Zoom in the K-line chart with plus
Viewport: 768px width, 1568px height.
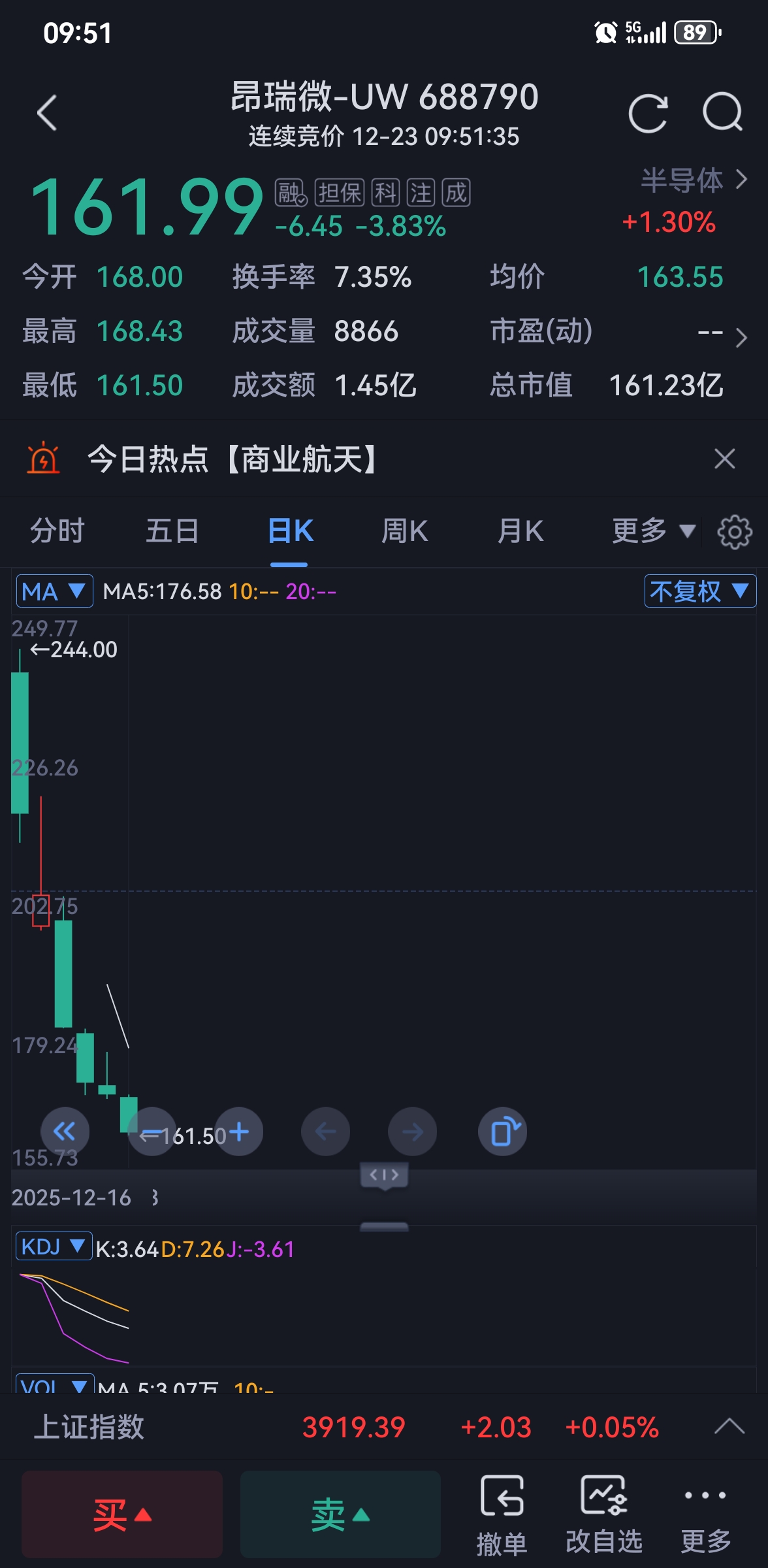pos(239,1132)
